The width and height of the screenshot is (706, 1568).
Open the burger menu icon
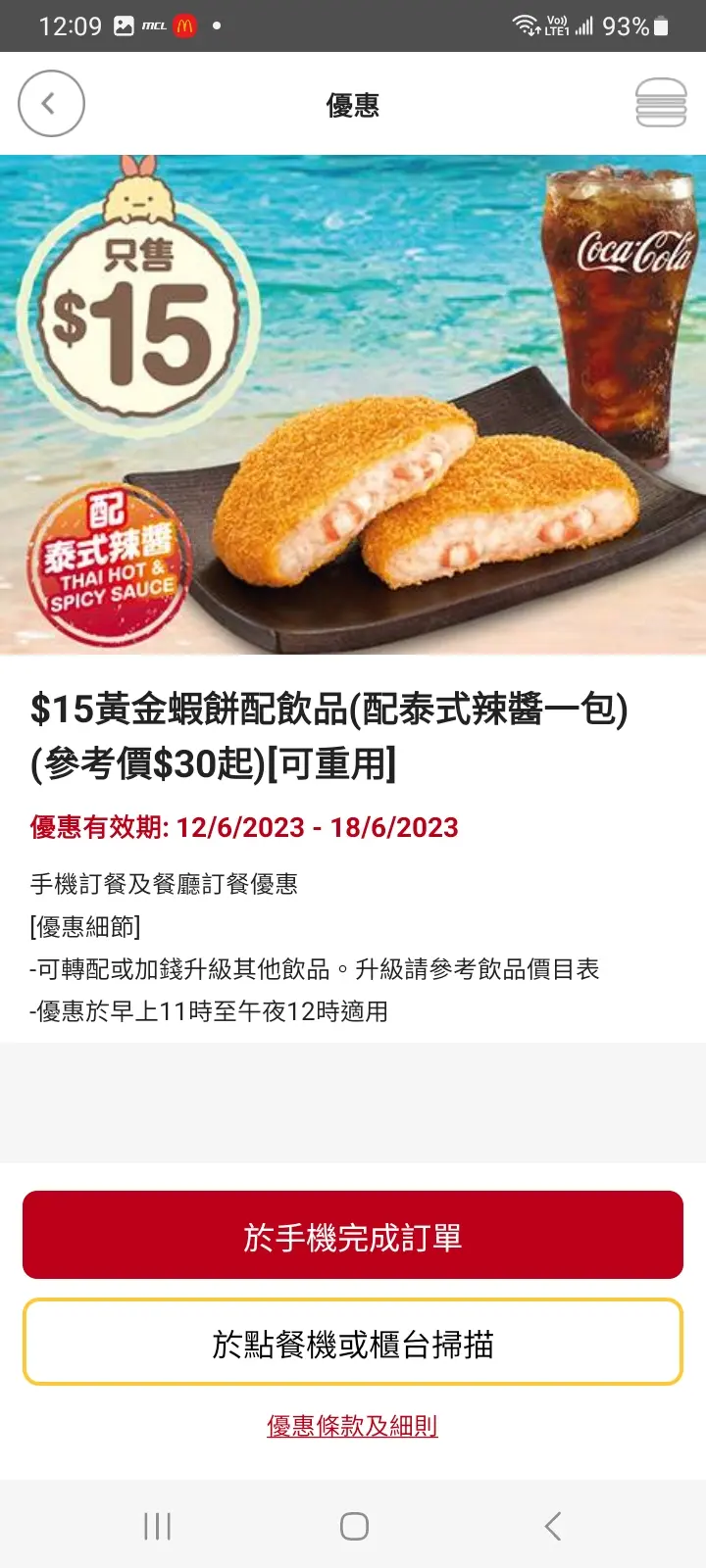click(x=661, y=104)
